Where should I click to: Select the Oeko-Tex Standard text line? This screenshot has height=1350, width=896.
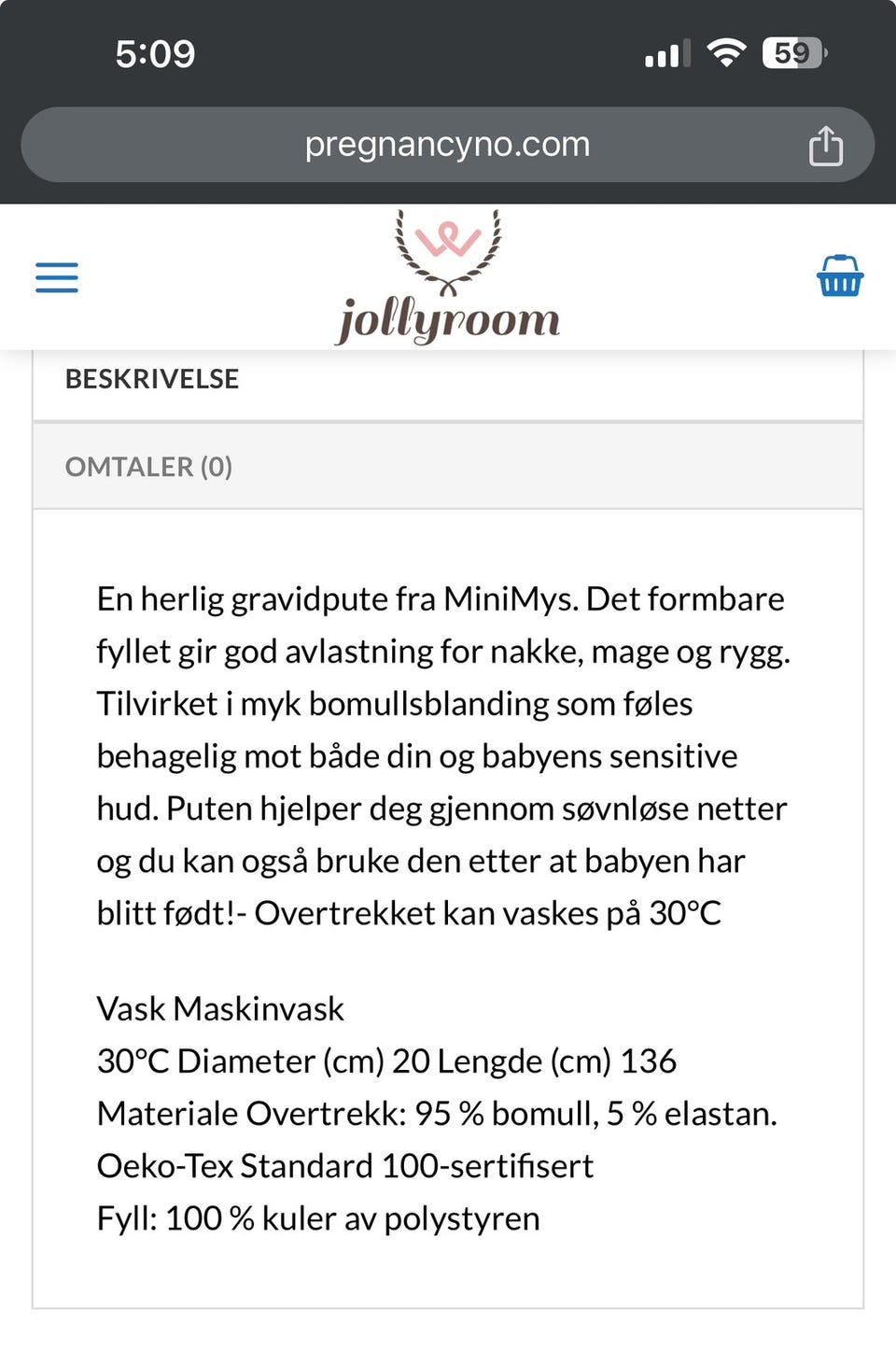point(344,1165)
